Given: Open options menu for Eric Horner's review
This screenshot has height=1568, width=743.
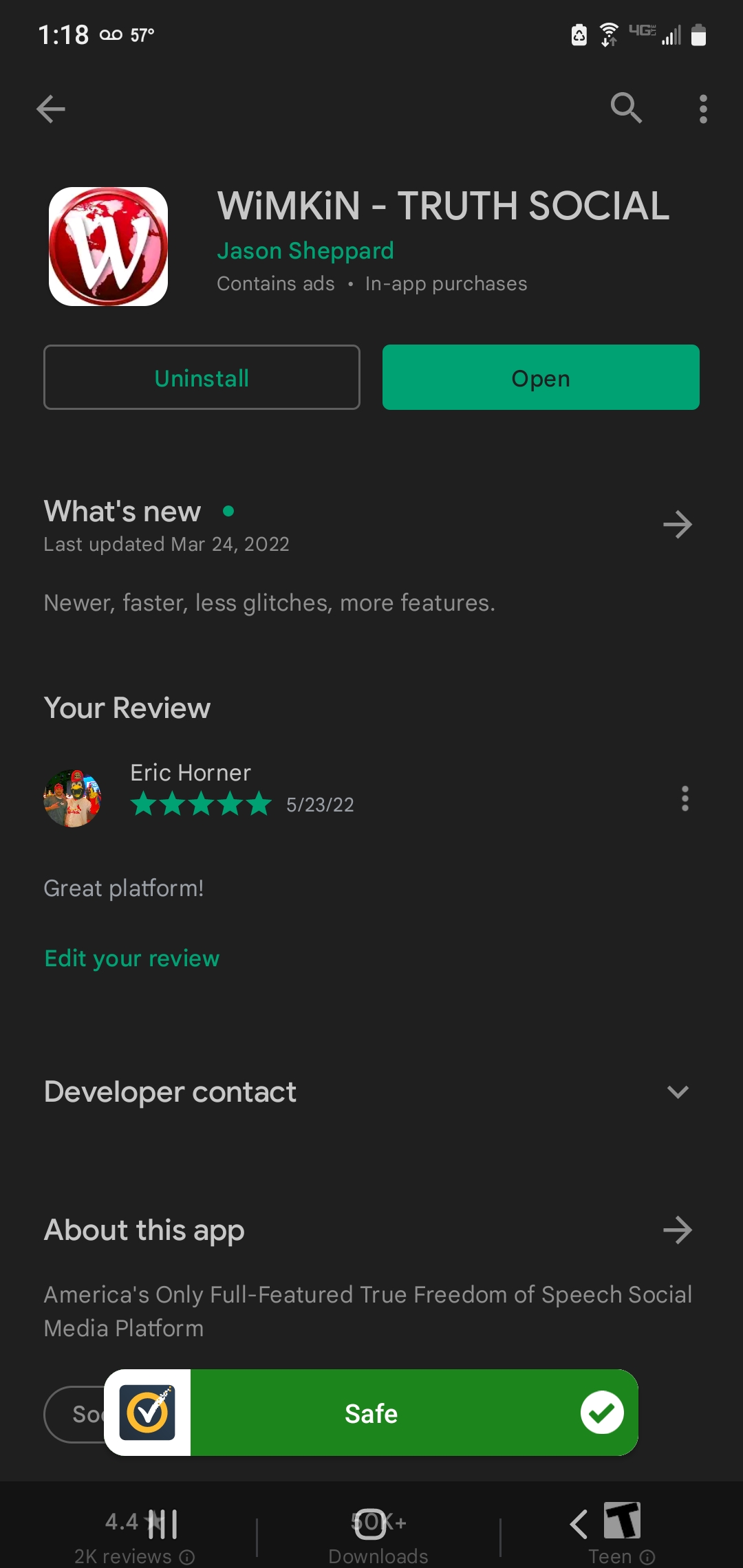Looking at the screenshot, I should click(x=685, y=798).
